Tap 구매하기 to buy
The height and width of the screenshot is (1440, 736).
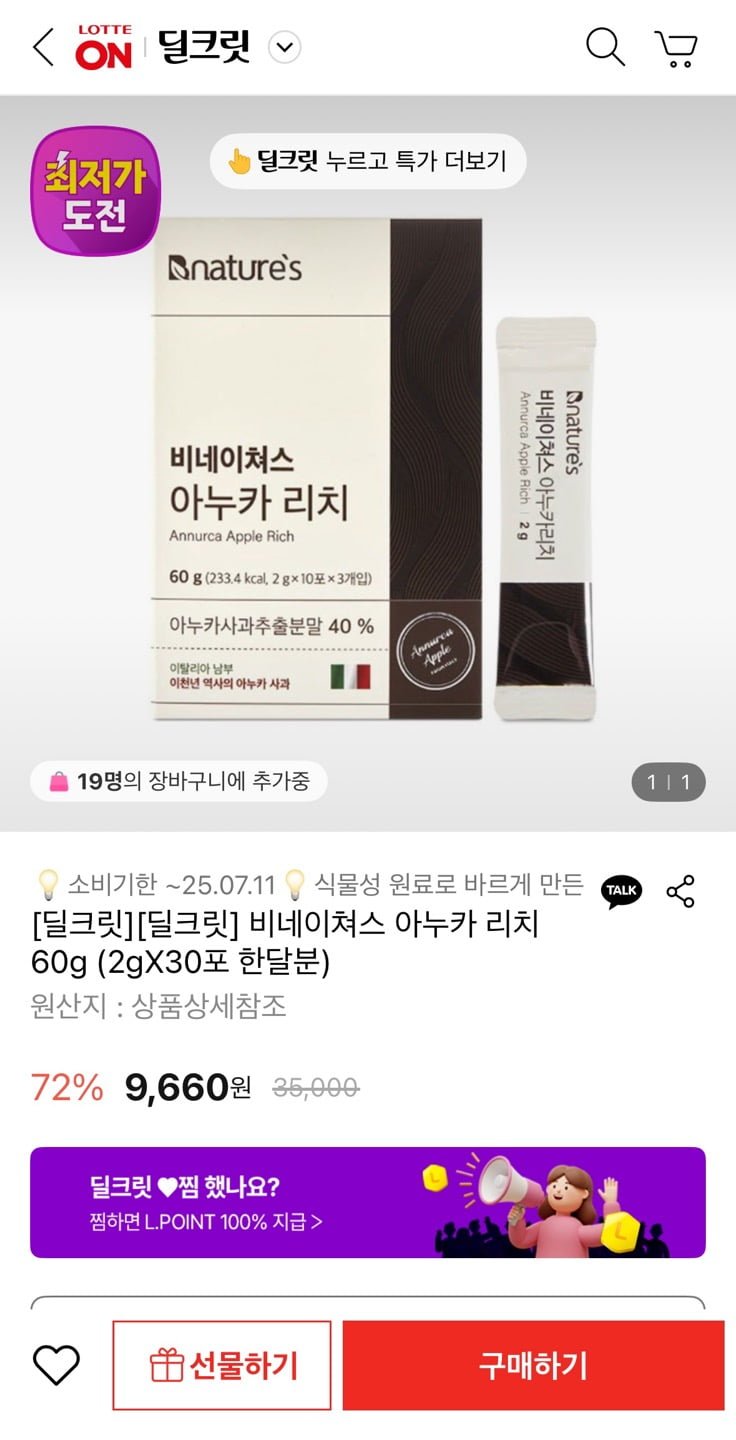pos(533,1365)
